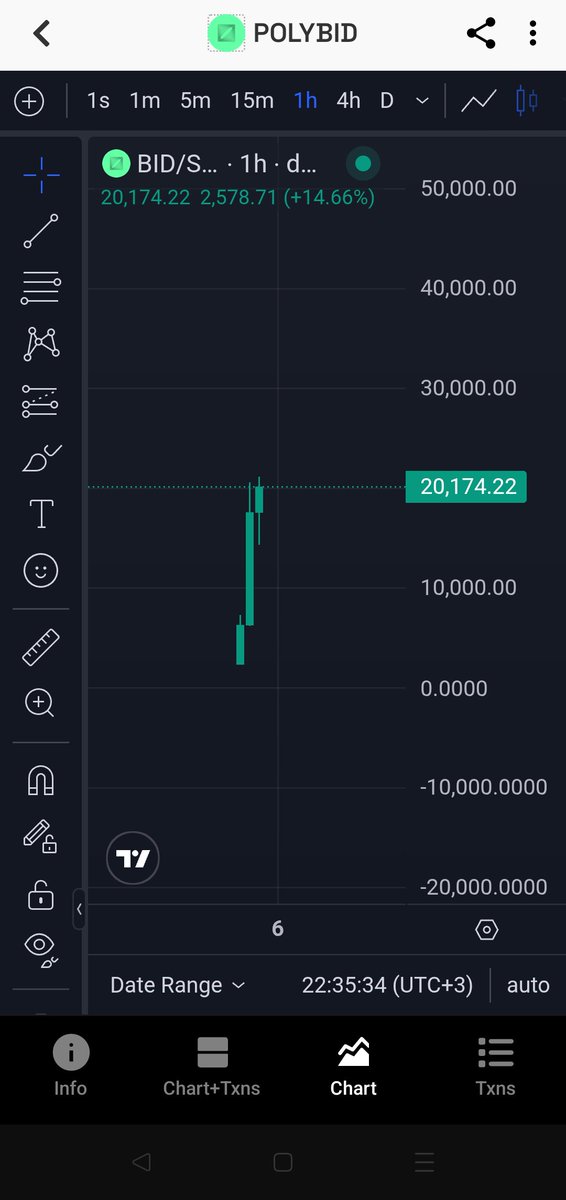Add a symbol with the plus icon

click(x=29, y=101)
